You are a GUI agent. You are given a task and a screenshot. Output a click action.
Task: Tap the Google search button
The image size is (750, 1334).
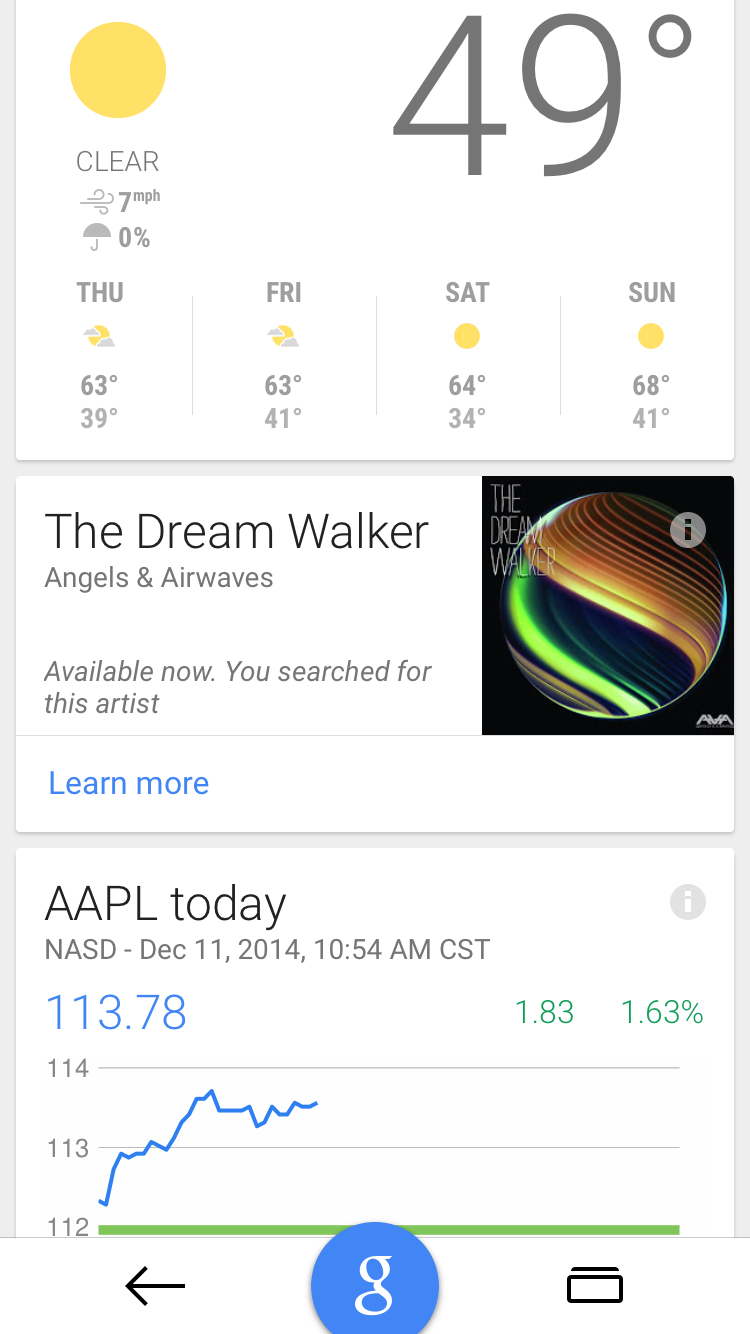[x=375, y=1283]
